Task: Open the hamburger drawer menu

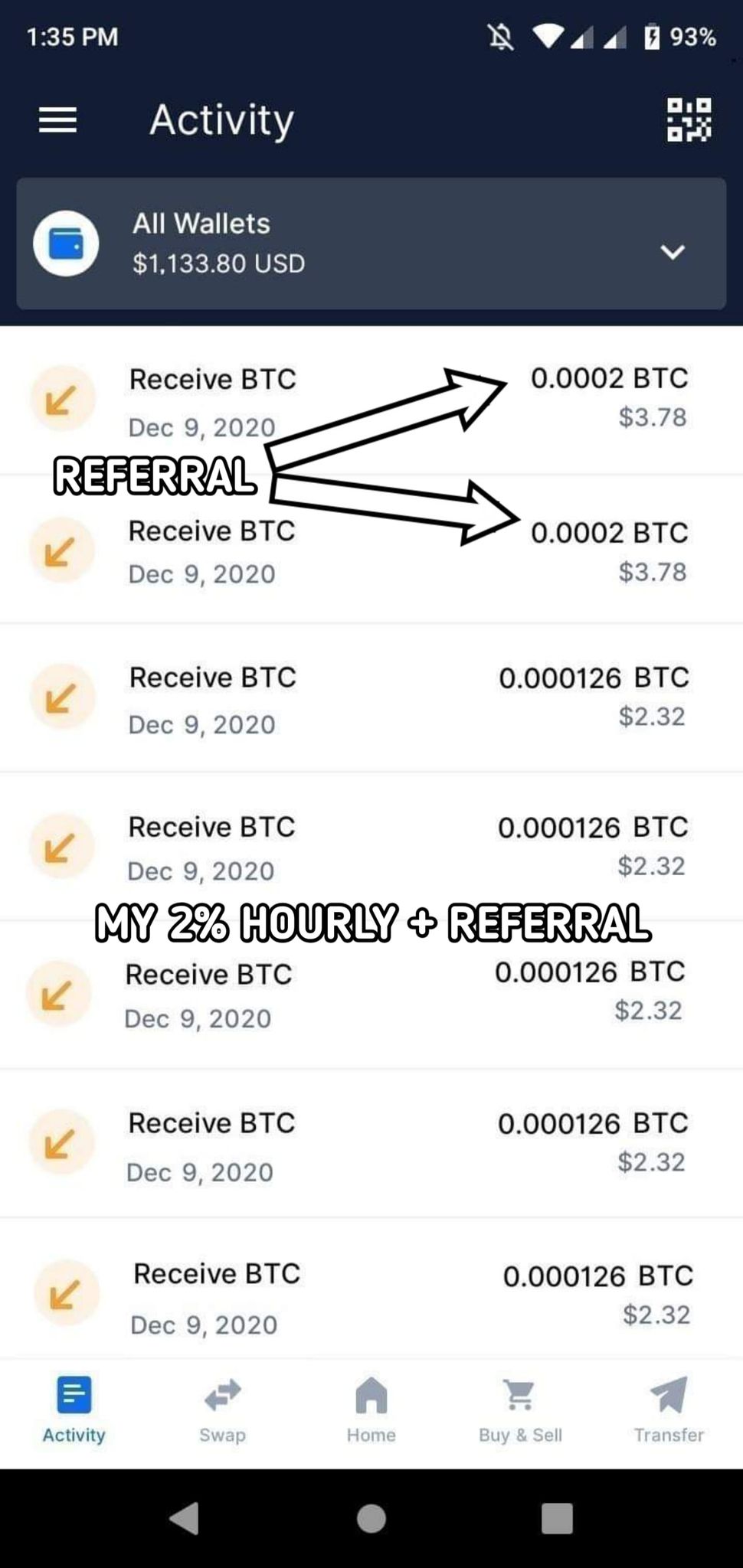Action: click(x=58, y=120)
